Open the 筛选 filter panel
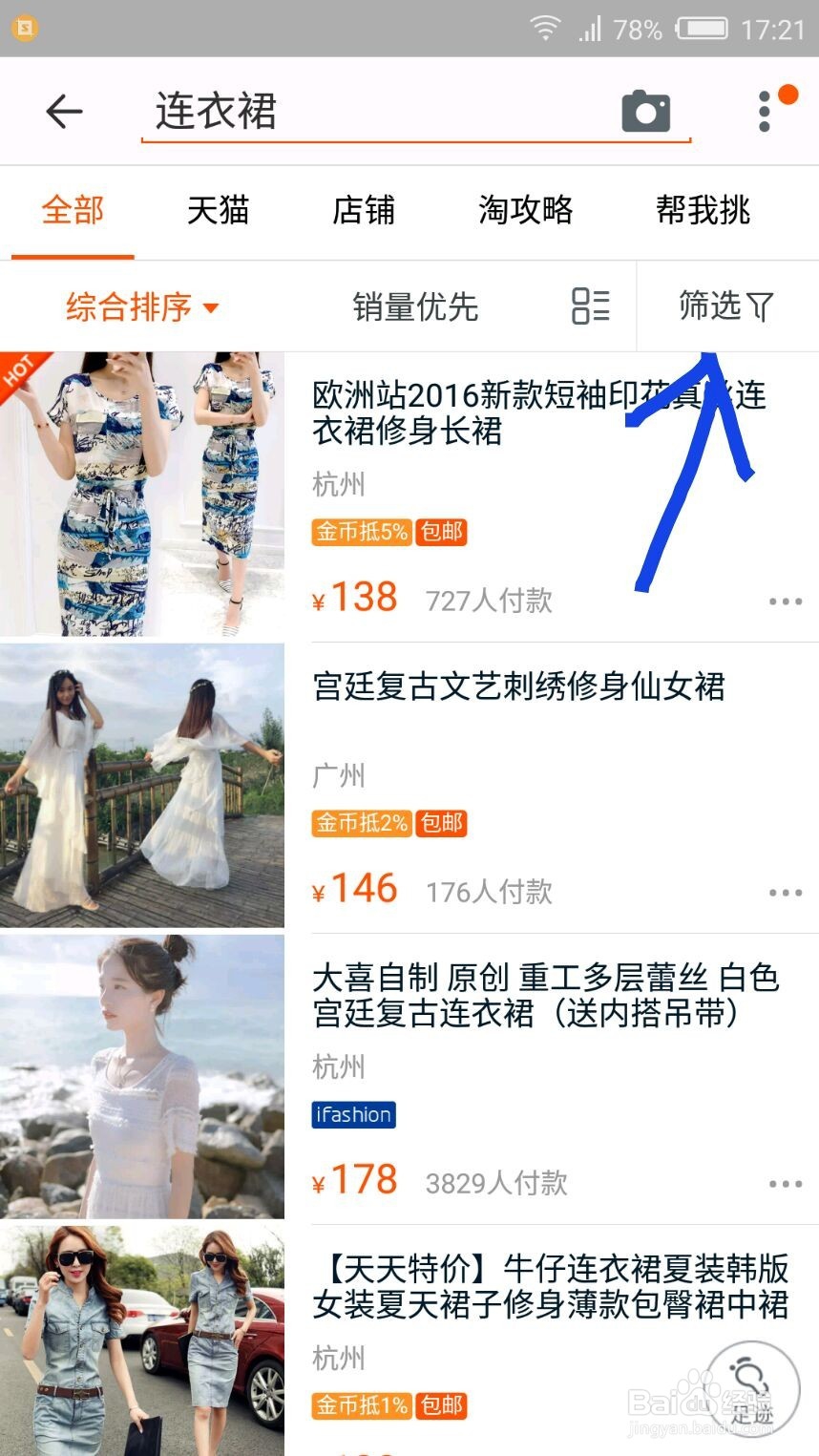The height and width of the screenshot is (1456, 819). point(727,306)
